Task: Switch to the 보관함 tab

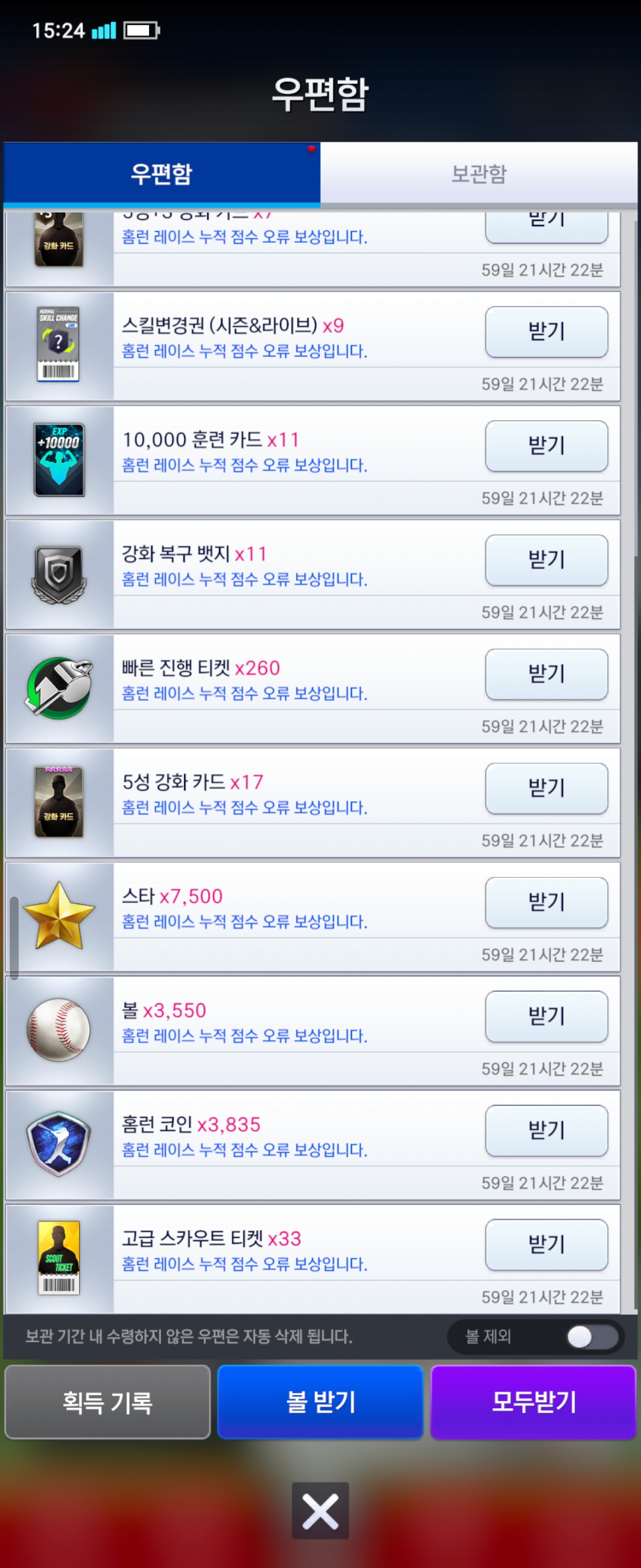Action: 478,173
